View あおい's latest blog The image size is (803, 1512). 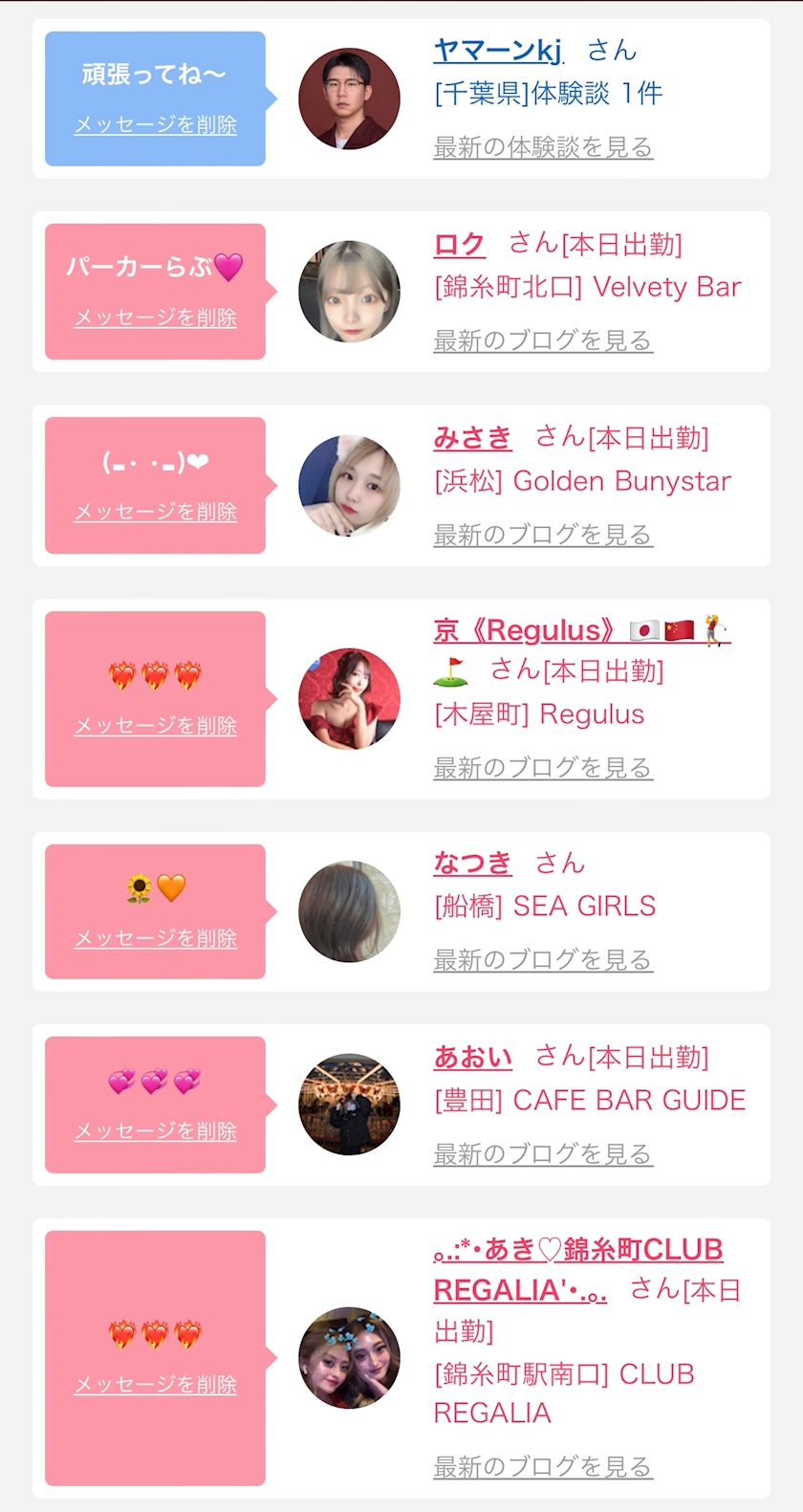point(542,1154)
